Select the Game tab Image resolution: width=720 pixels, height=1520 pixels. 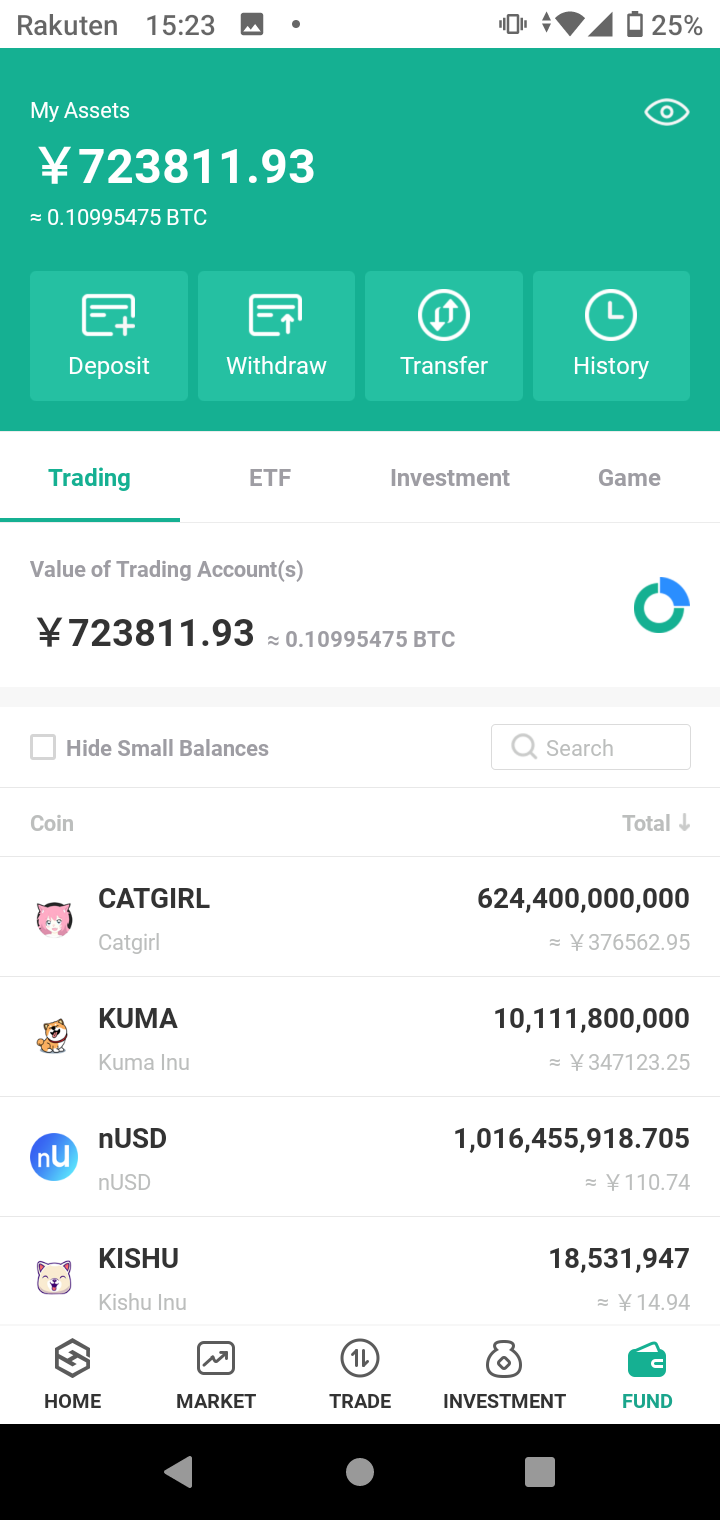[x=629, y=478]
